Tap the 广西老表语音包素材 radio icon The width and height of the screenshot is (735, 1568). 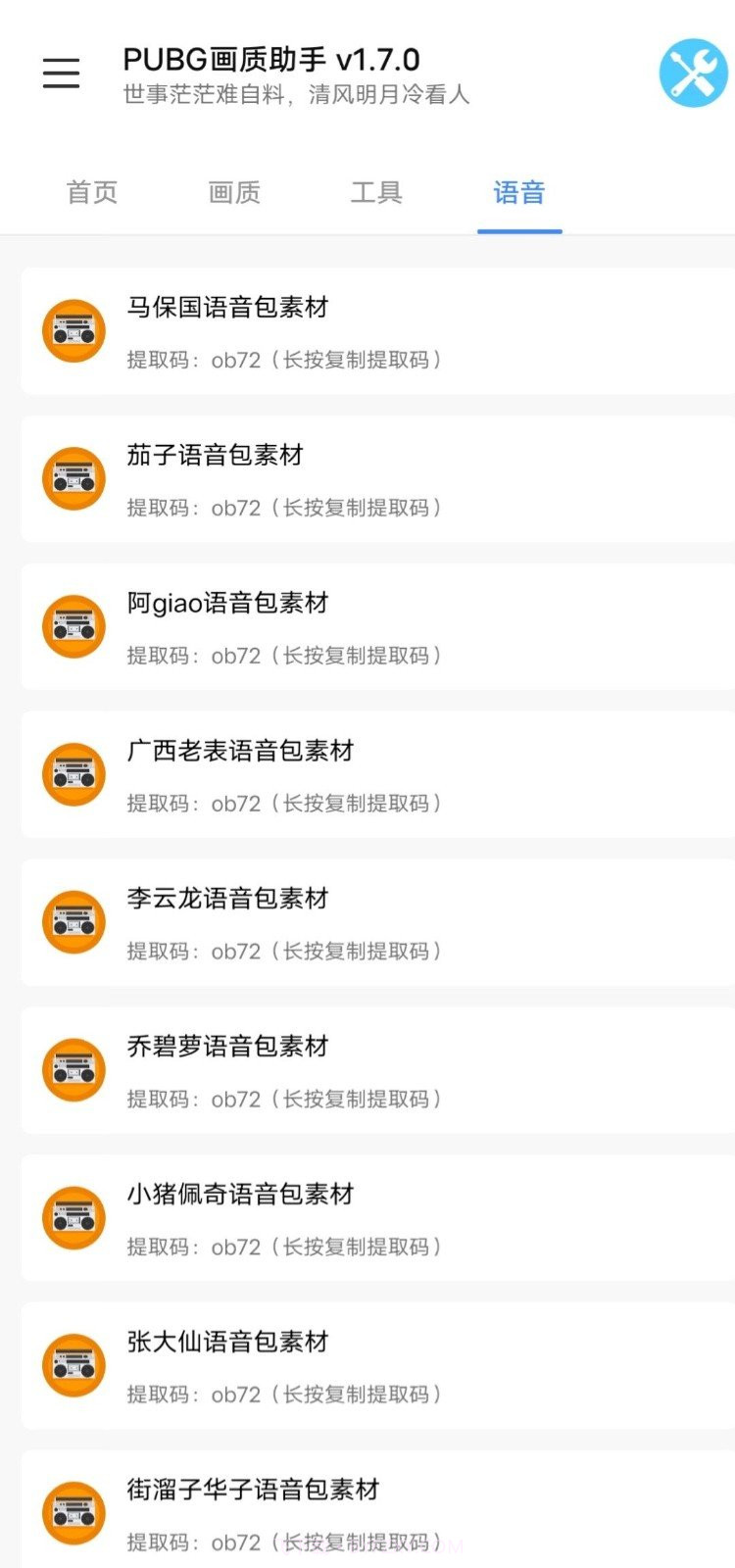[x=73, y=774]
